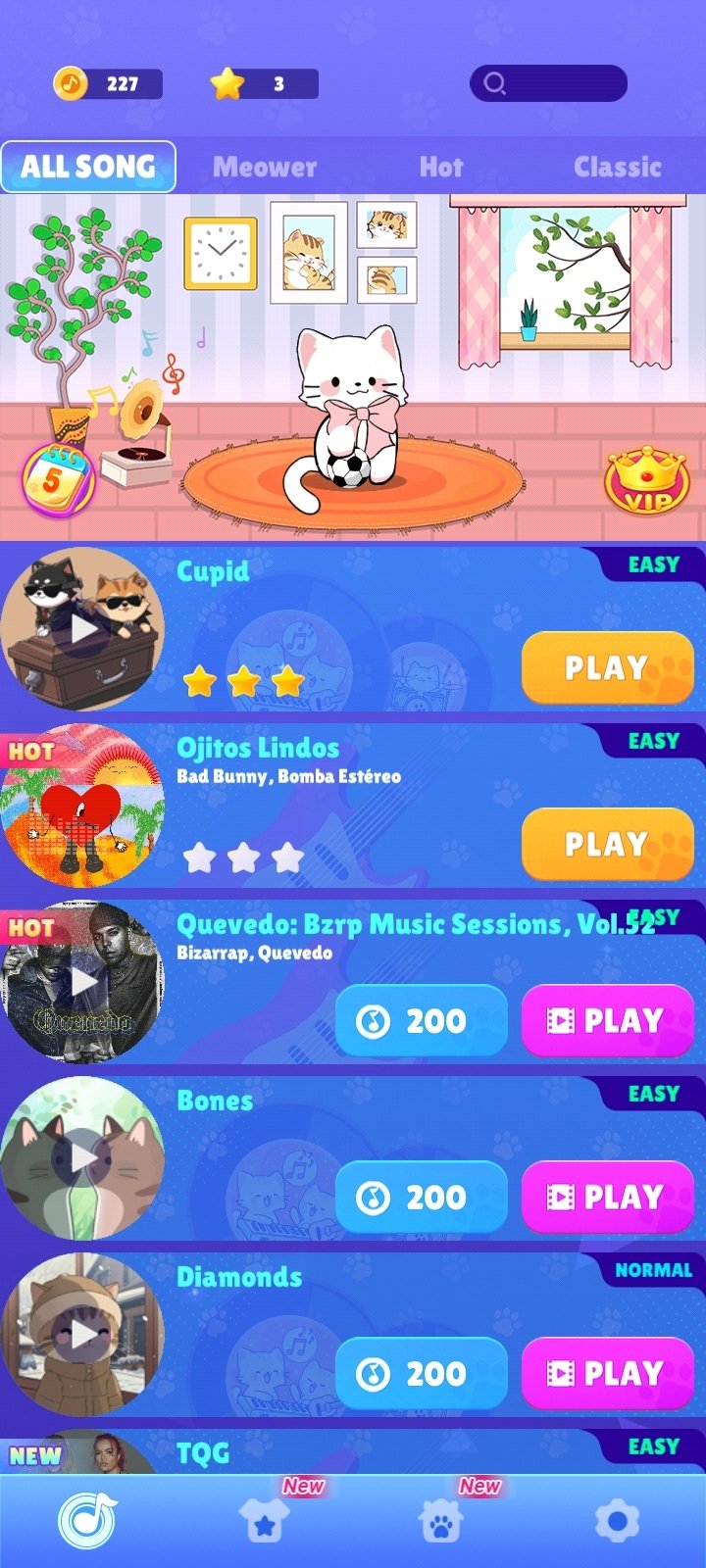This screenshot has height=1568, width=706.
Task: Open the song search box
Action: pos(548,83)
